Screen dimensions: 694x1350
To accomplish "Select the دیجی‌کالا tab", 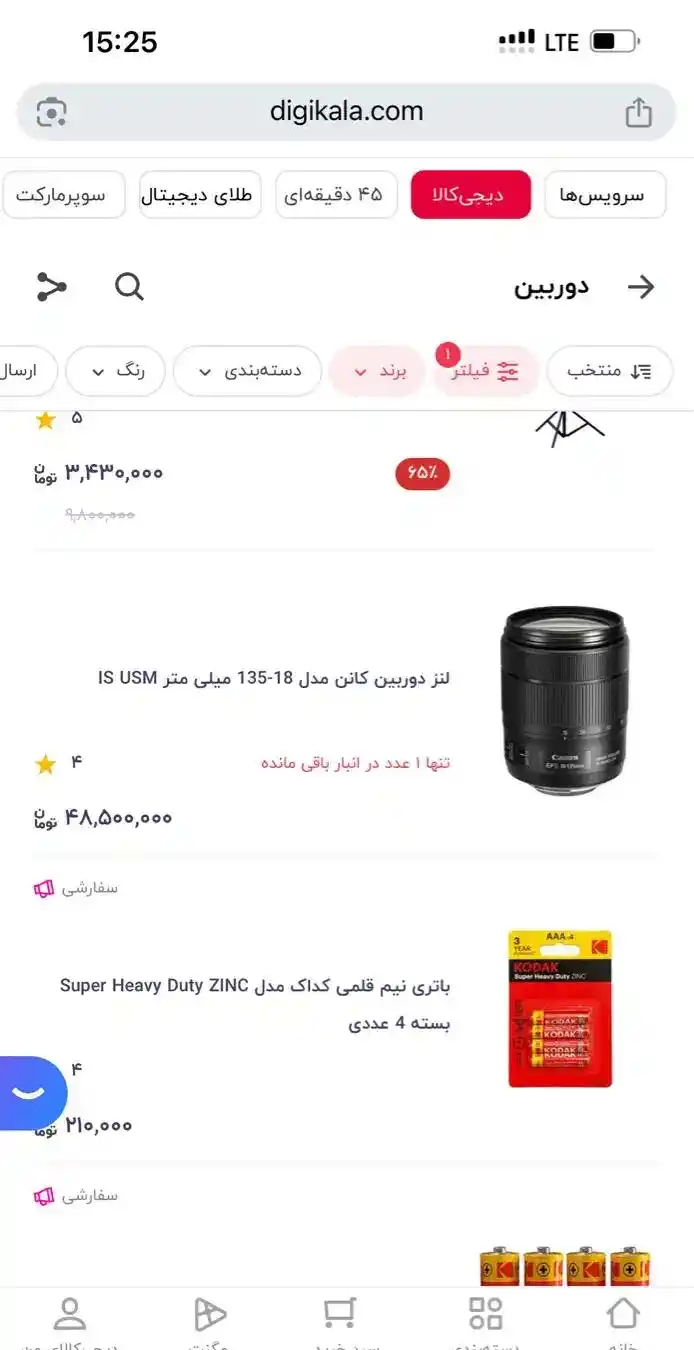I will click(471, 195).
